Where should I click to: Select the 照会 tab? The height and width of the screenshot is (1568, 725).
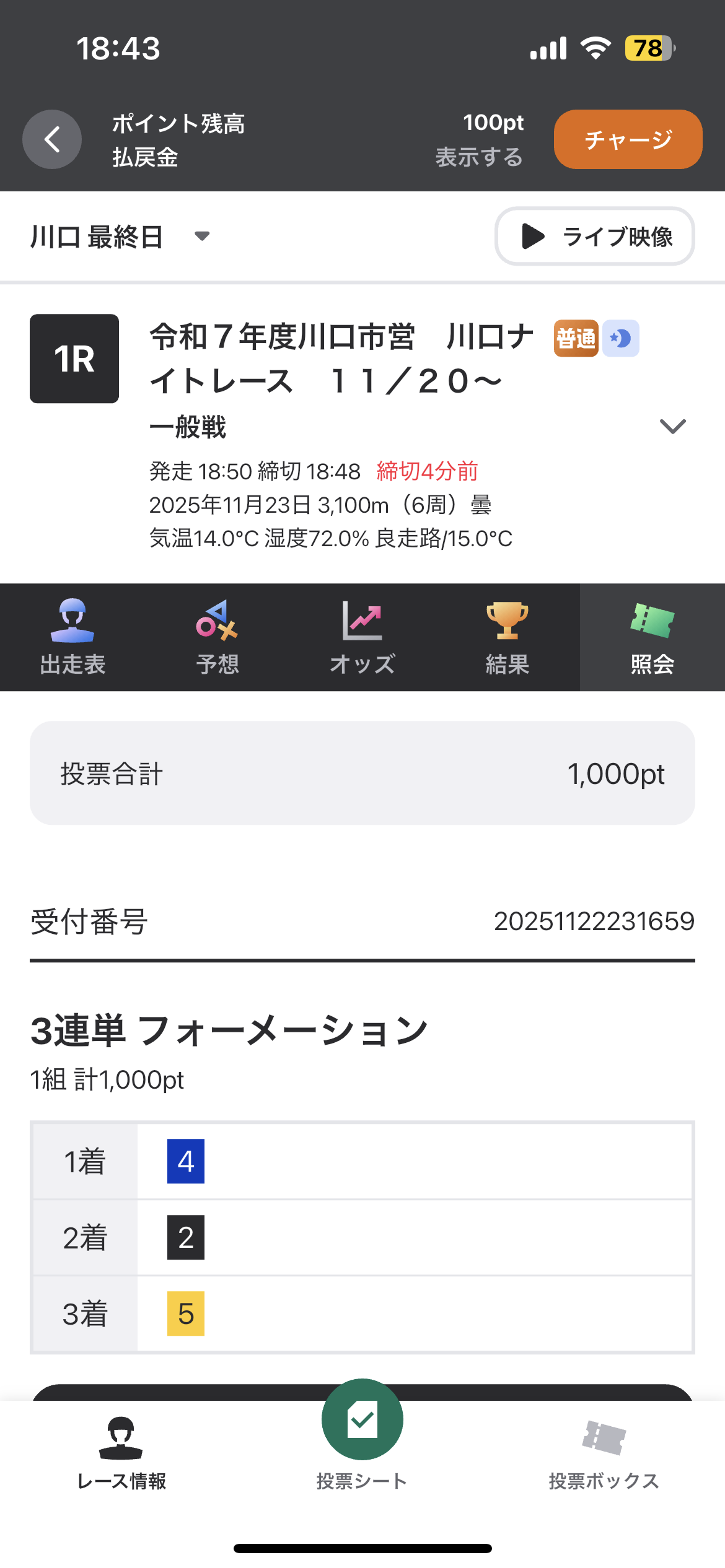click(652, 637)
